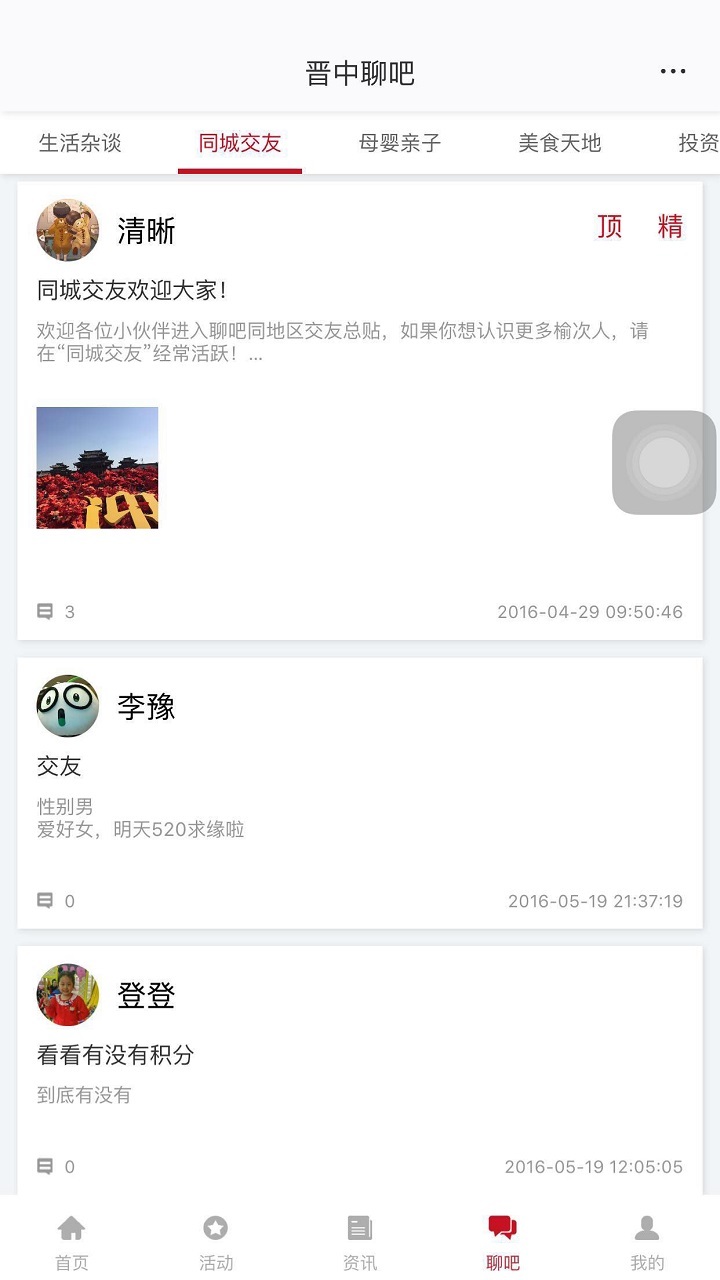Switch to the 美食天地 tab
Viewport: 720px width, 1280px height.
pos(560,143)
